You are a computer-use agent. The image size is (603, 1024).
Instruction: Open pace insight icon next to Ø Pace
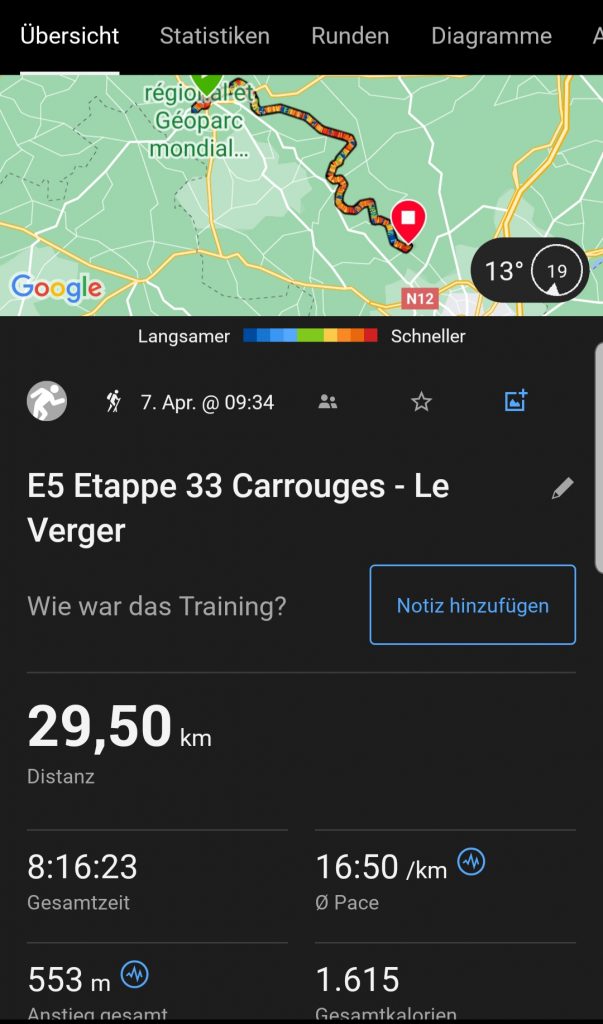[x=471, y=863]
